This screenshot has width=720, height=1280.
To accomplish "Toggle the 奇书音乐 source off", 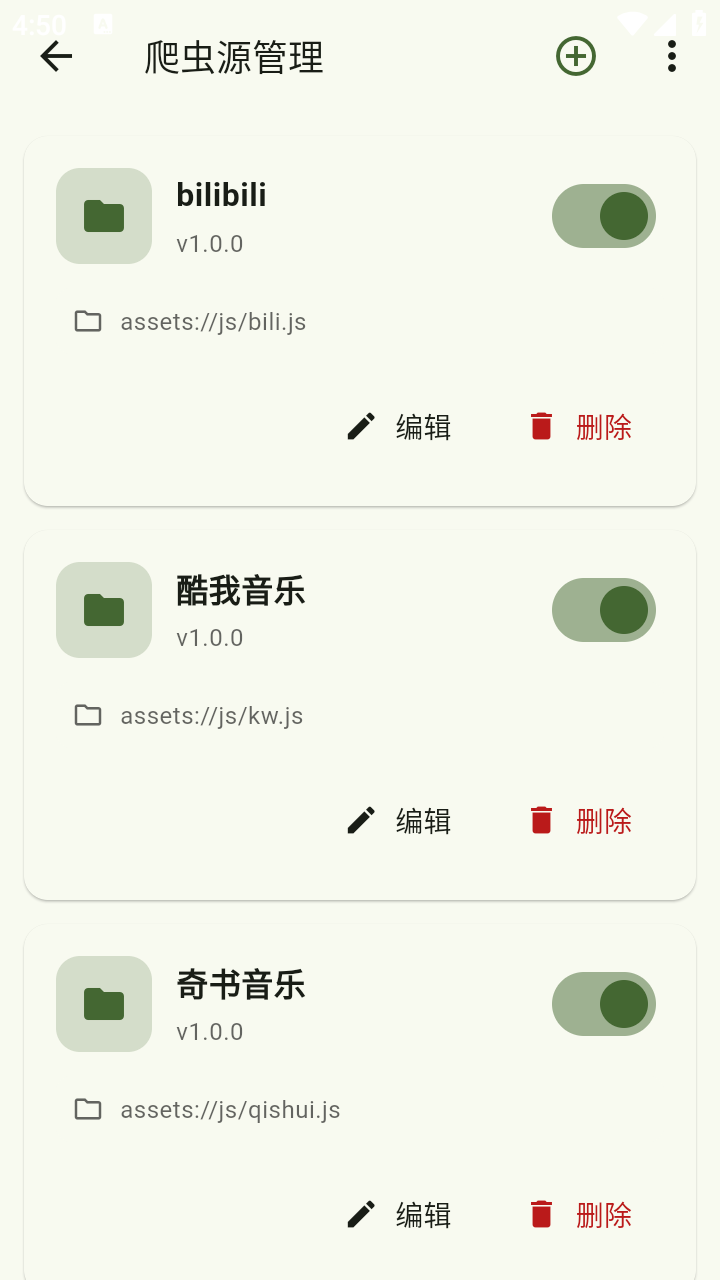I will [x=603, y=1003].
